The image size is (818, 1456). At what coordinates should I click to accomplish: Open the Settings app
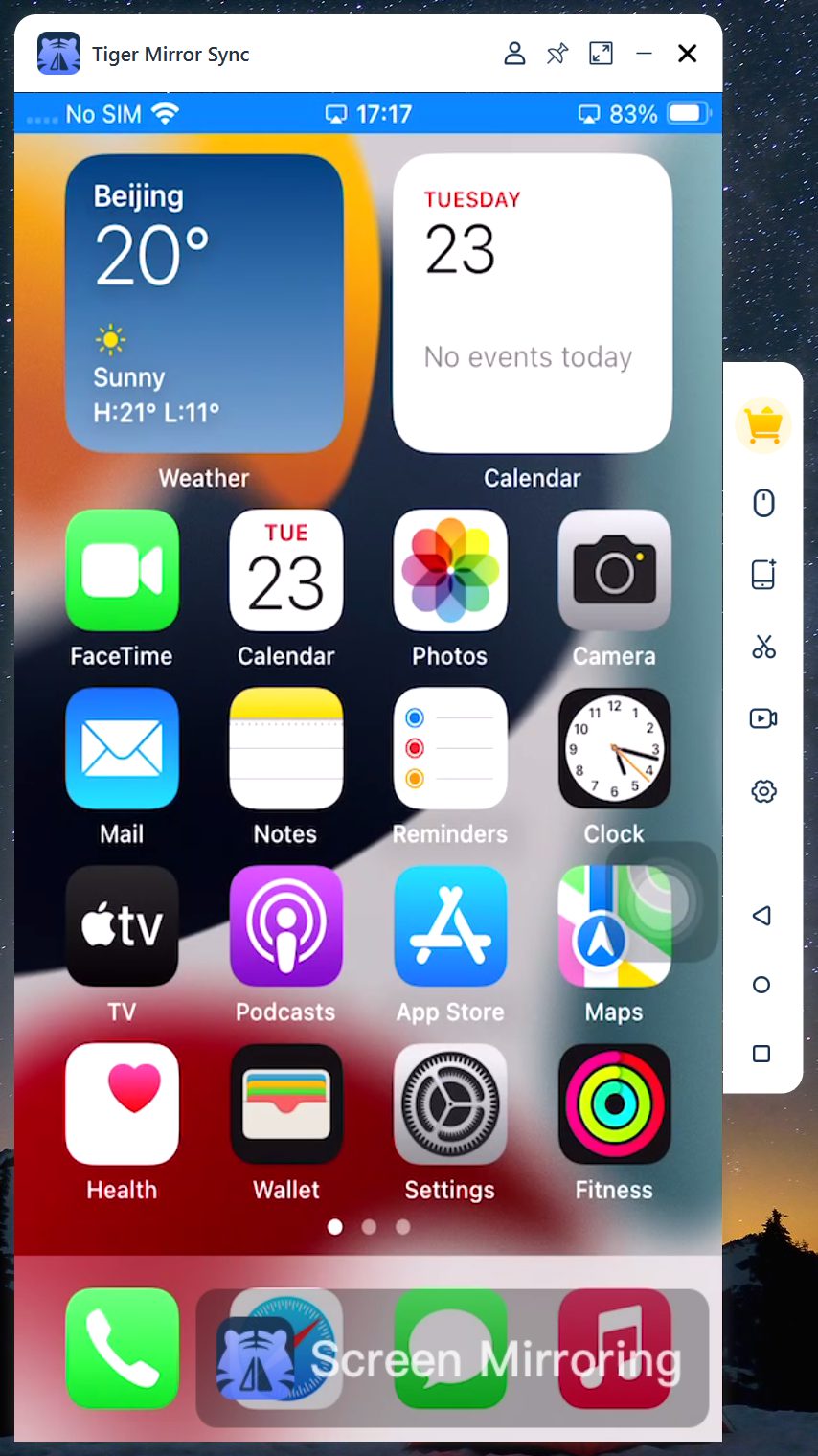tap(450, 1104)
